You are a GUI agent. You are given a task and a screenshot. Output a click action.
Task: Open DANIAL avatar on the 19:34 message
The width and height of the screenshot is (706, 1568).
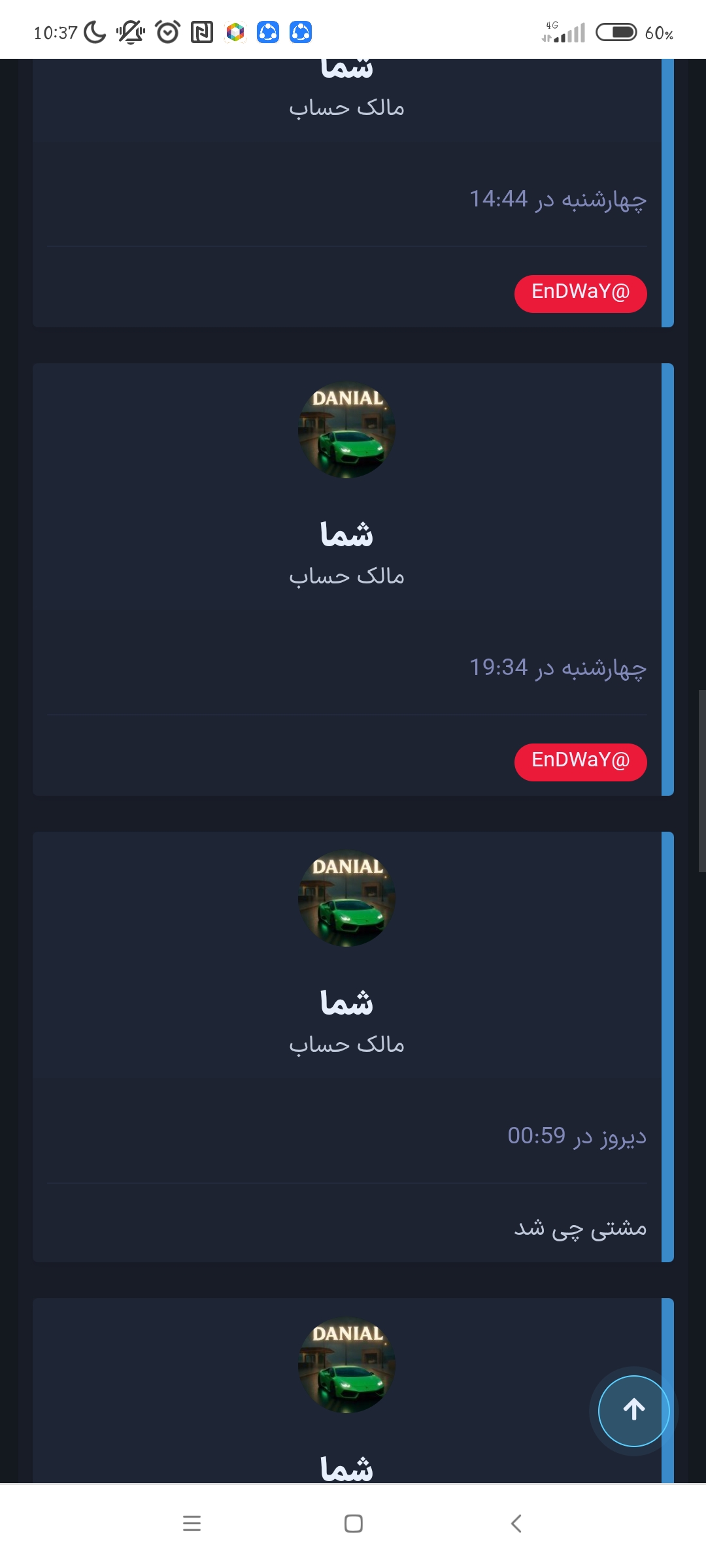(346, 430)
